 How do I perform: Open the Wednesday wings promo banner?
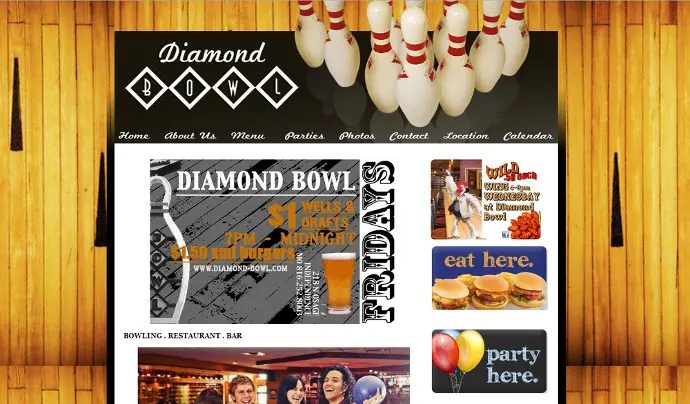click(x=488, y=199)
